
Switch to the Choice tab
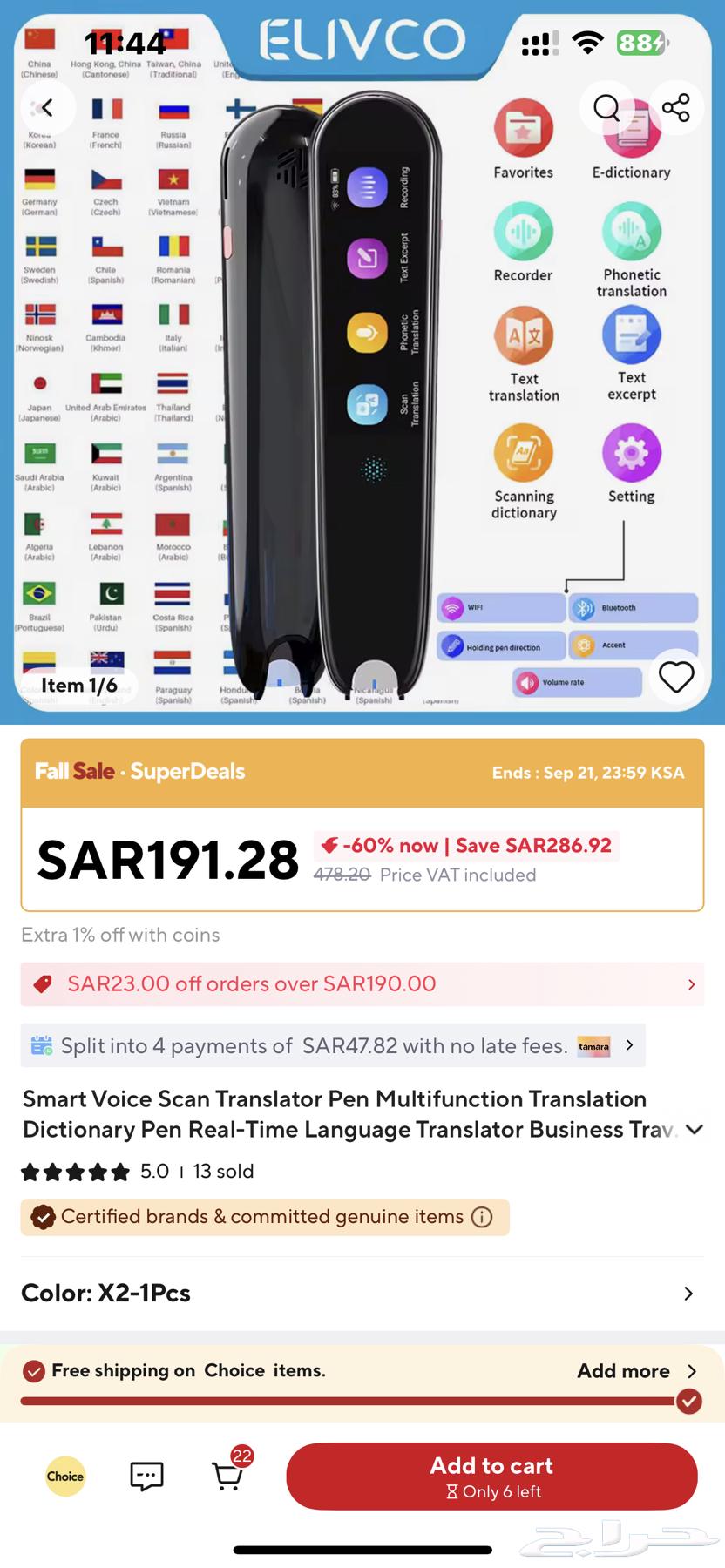point(64,1476)
